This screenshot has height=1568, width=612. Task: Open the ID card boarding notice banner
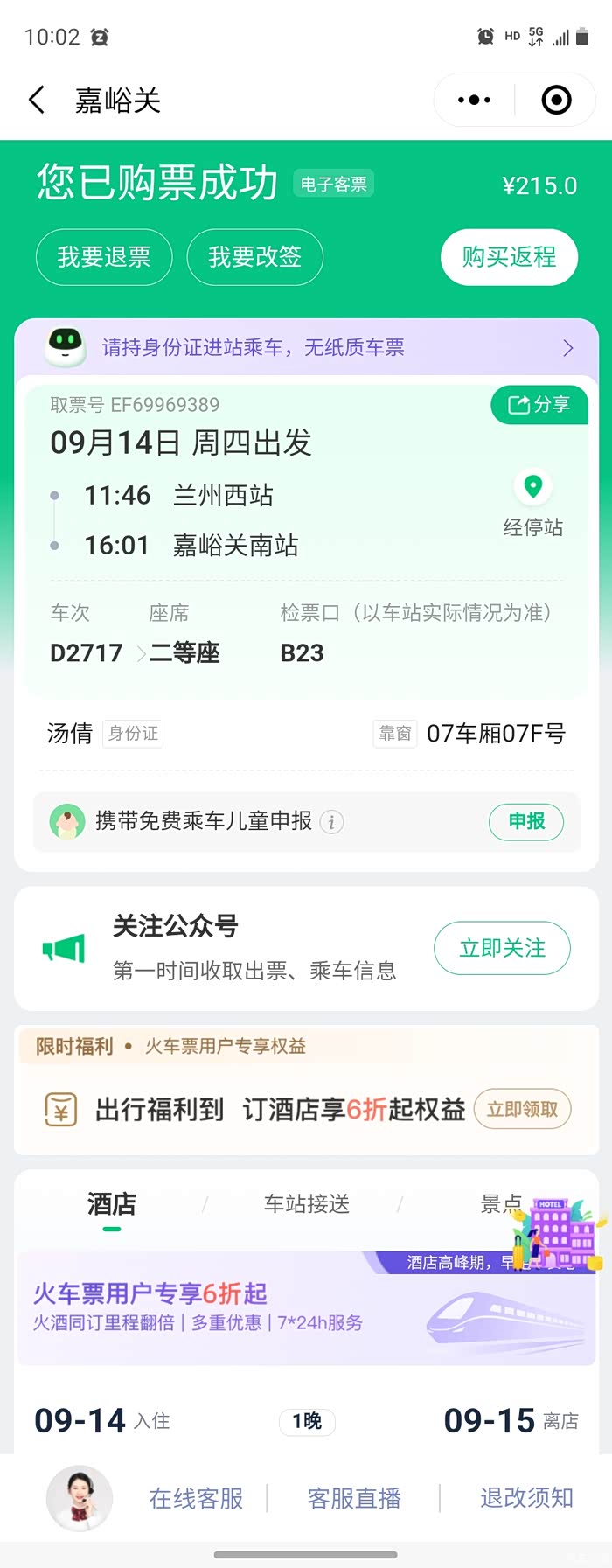pyautogui.click(x=306, y=348)
